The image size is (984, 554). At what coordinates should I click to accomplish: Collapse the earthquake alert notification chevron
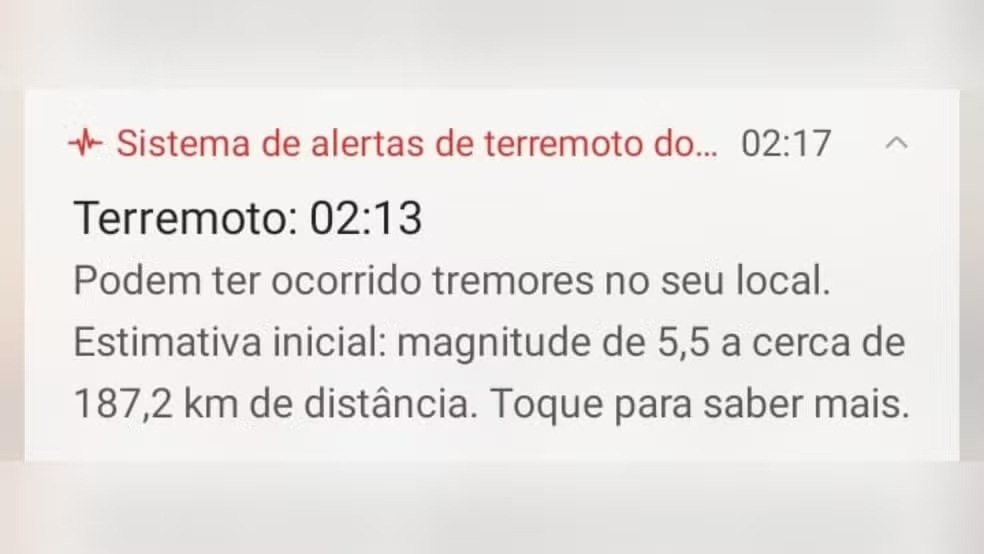click(897, 143)
